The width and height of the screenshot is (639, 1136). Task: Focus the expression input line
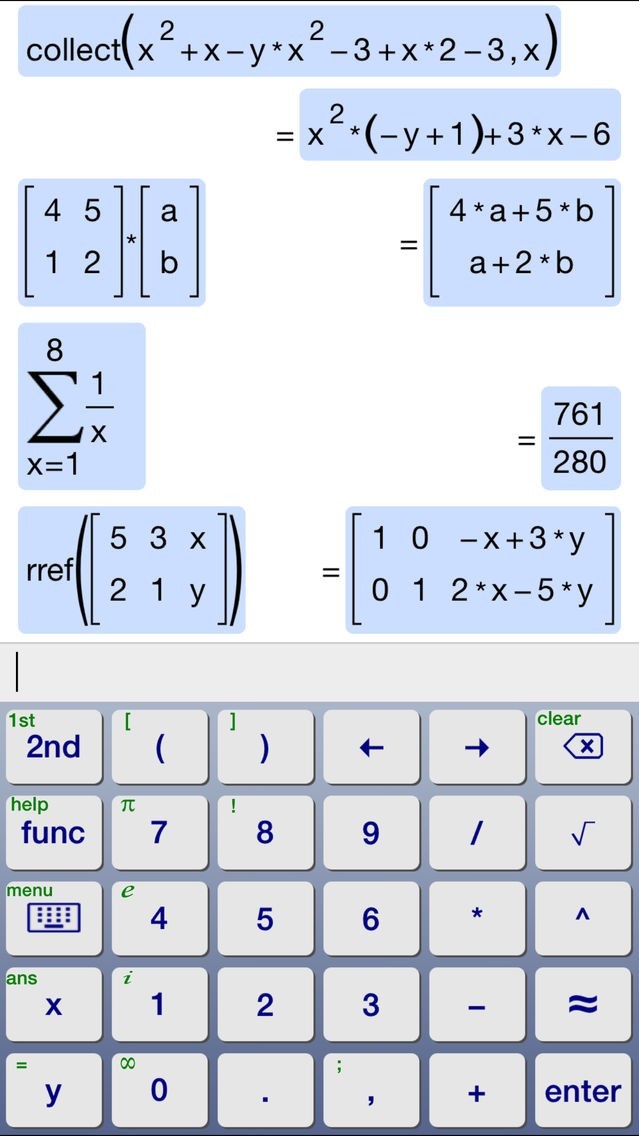tap(319, 672)
